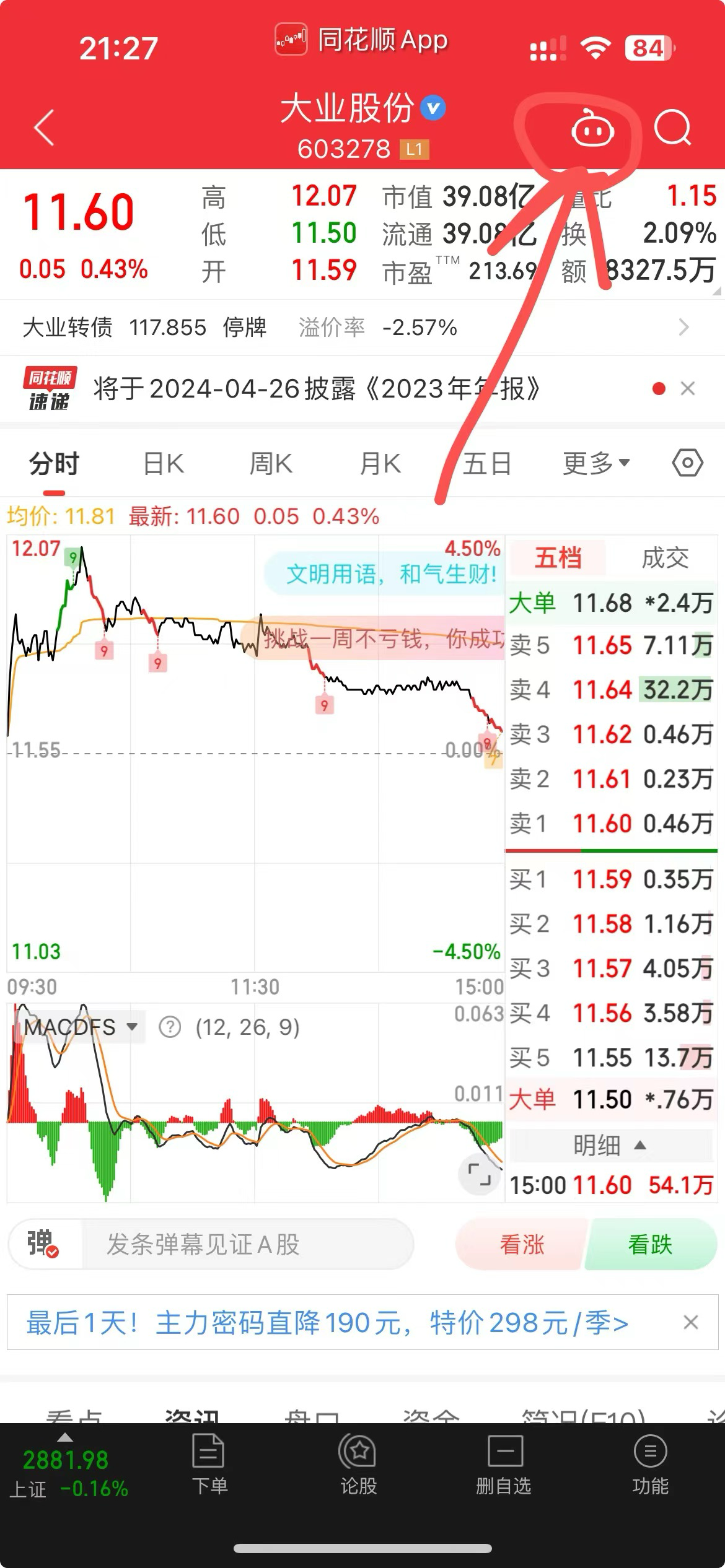
Task: Go back using the top-left arrow
Action: pos(45,128)
